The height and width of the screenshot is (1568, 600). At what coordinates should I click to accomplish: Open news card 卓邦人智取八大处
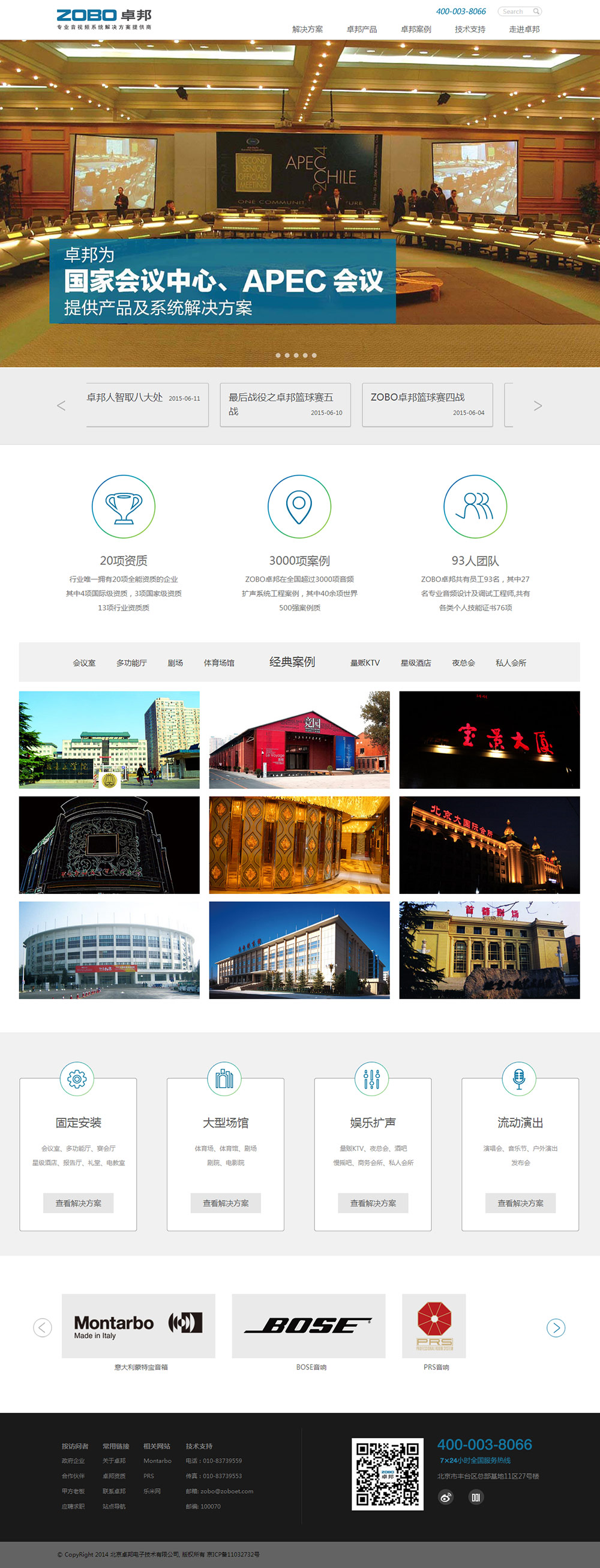(x=146, y=404)
